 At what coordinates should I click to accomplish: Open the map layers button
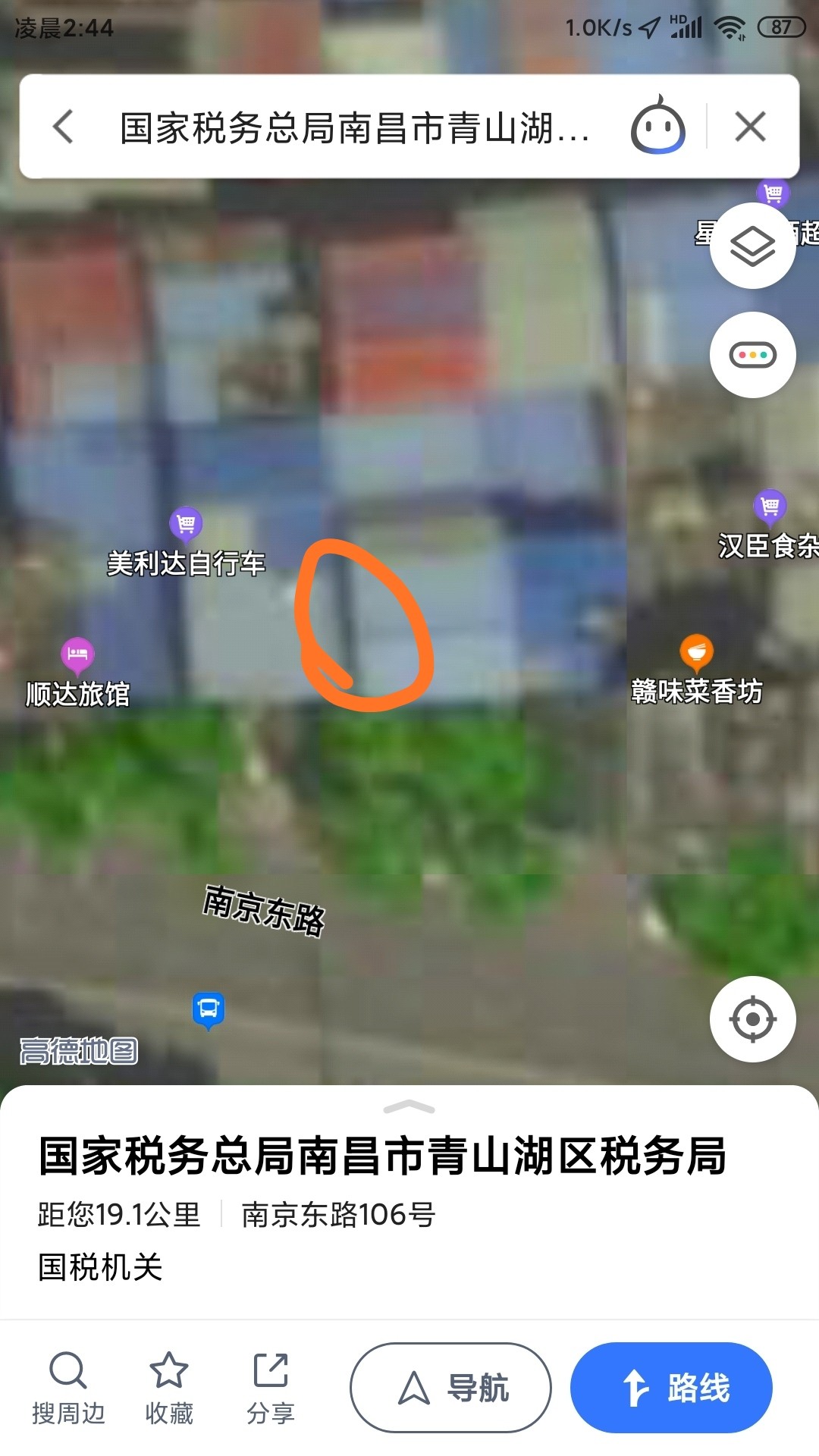click(752, 246)
